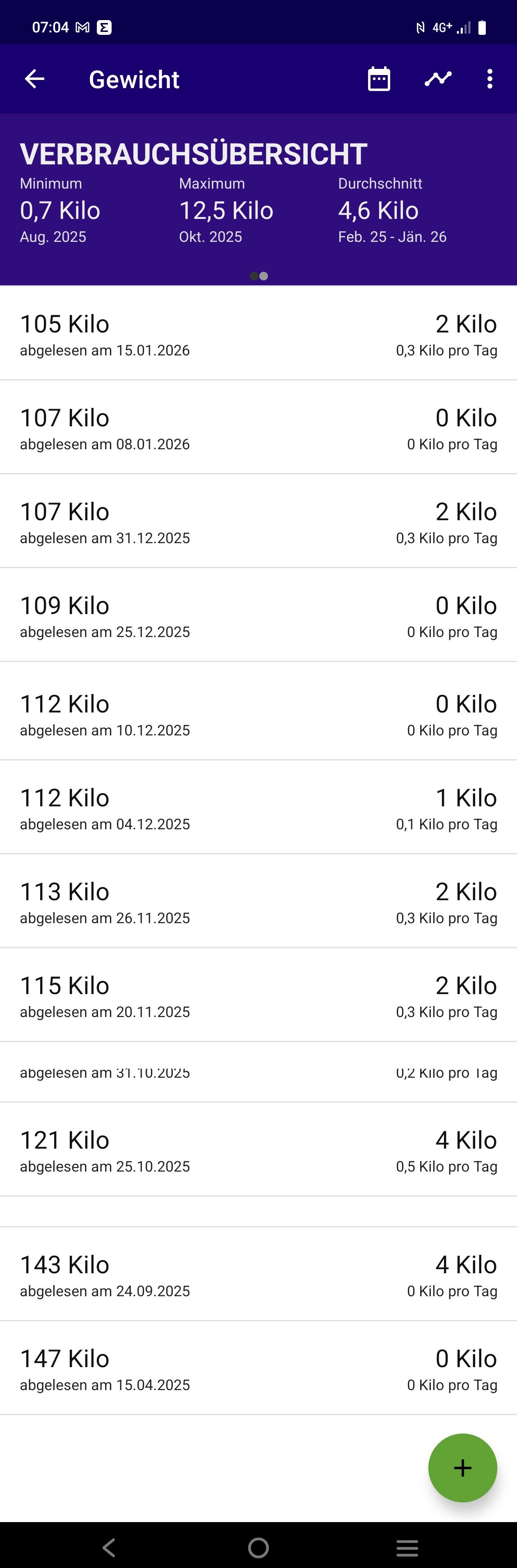This screenshot has height=1568, width=517.
Task: Open the 113 Kilo entry
Action: tap(258, 901)
